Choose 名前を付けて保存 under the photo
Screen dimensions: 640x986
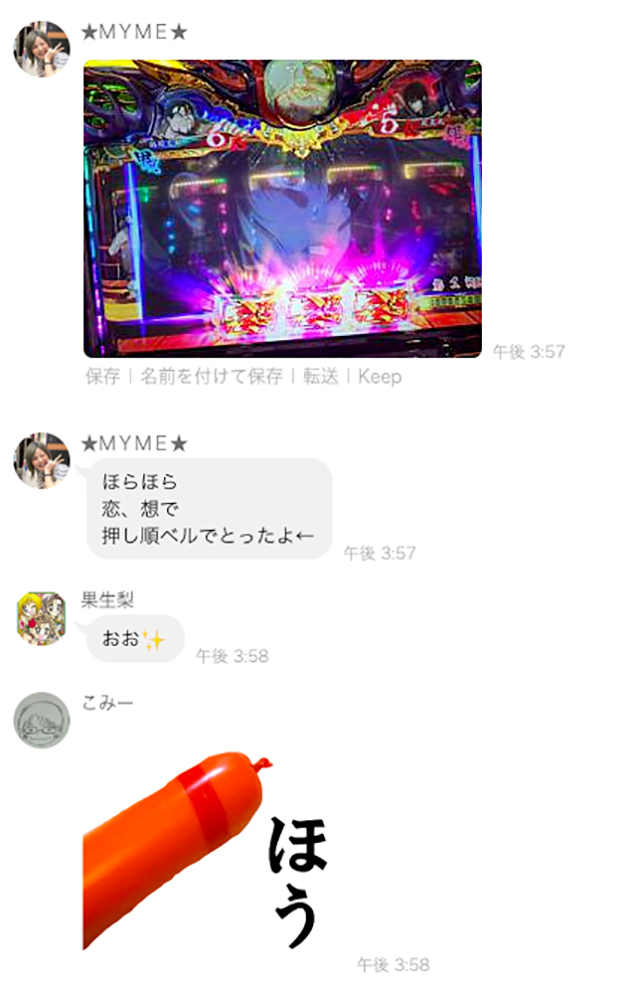pos(211,377)
